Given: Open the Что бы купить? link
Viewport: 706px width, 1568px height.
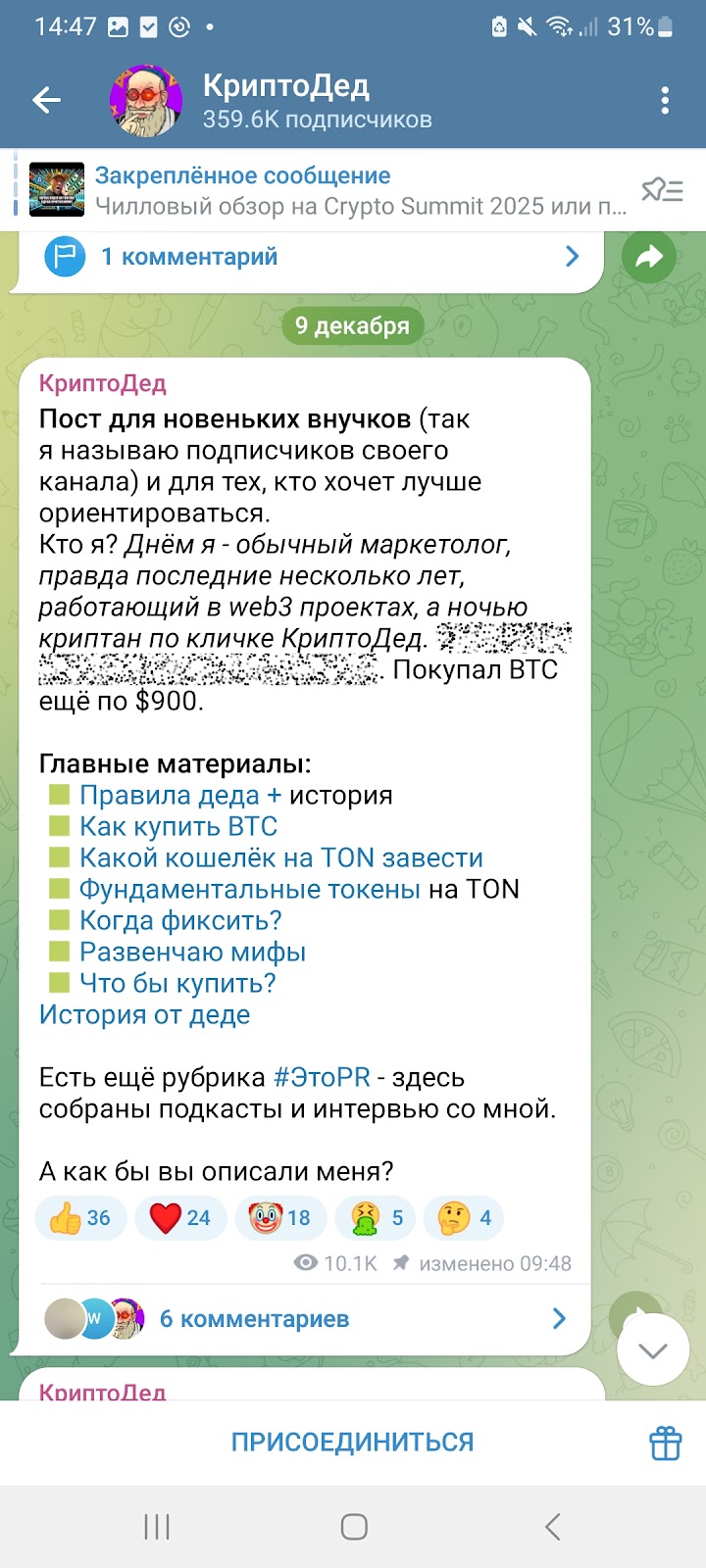Looking at the screenshot, I should coord(177,983).
